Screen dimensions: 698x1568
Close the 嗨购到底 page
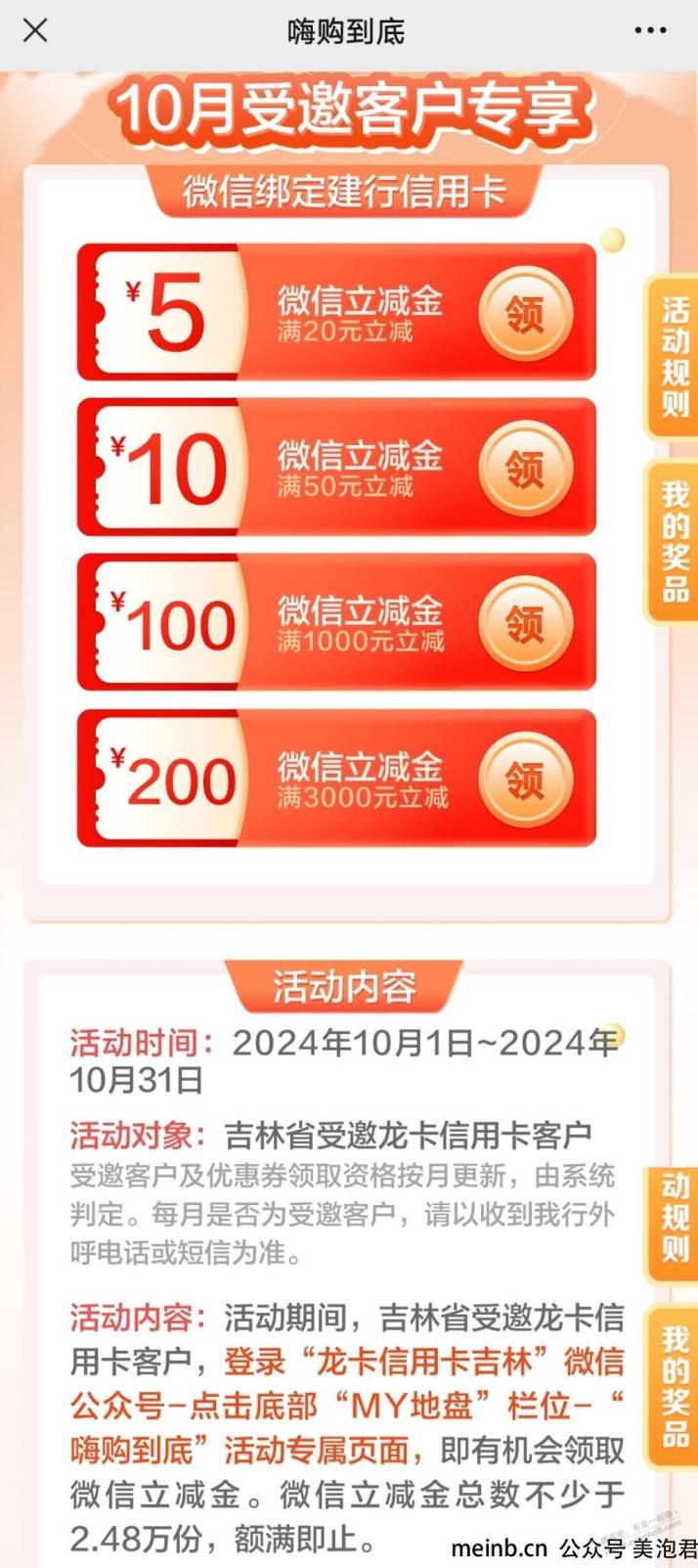(35, 31)
